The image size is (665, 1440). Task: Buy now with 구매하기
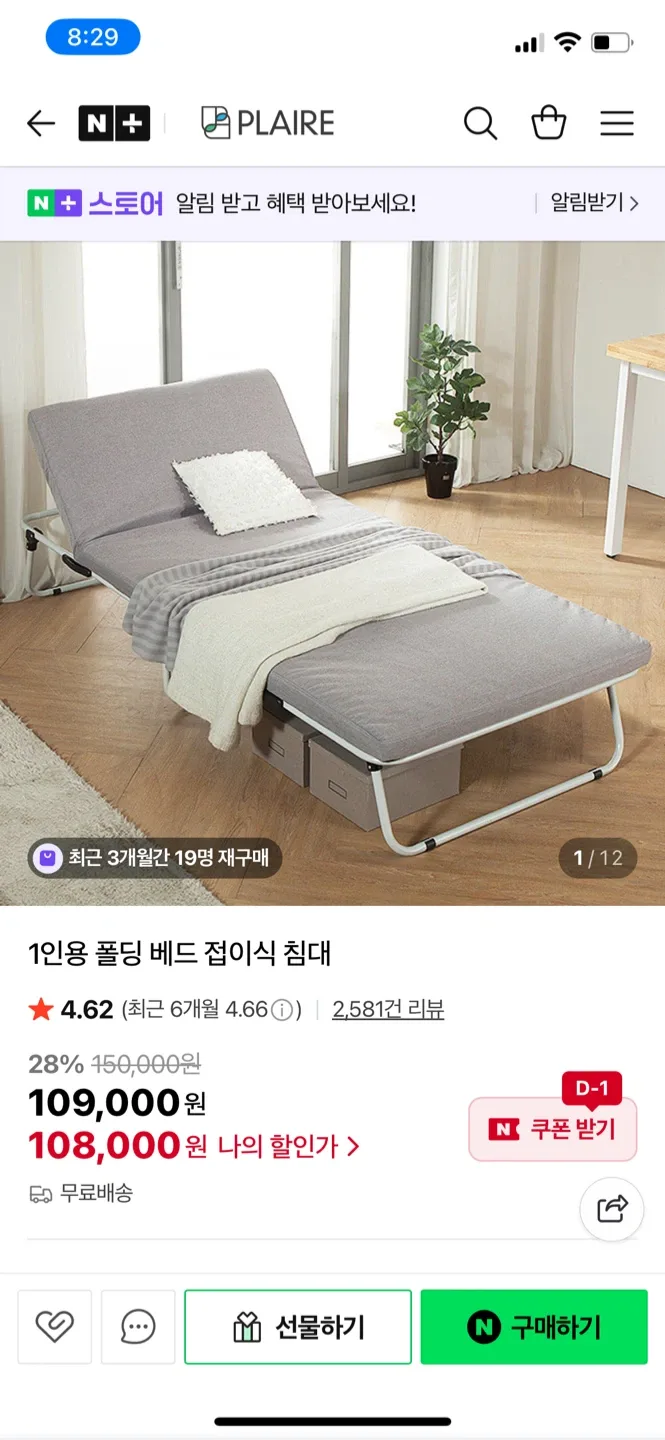click(x=534, y=1327)
